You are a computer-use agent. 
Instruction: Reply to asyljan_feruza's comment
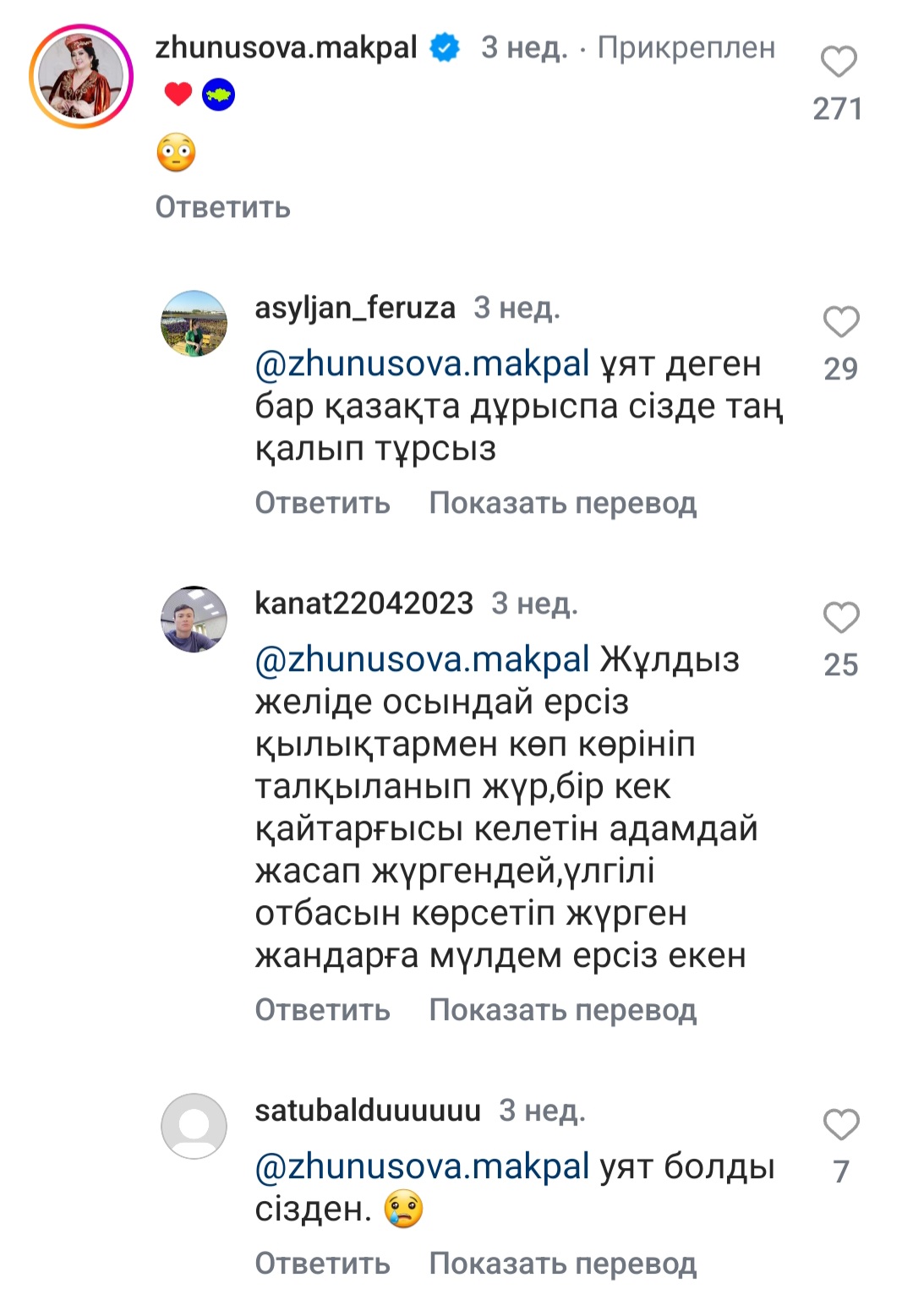pos(322,503)
